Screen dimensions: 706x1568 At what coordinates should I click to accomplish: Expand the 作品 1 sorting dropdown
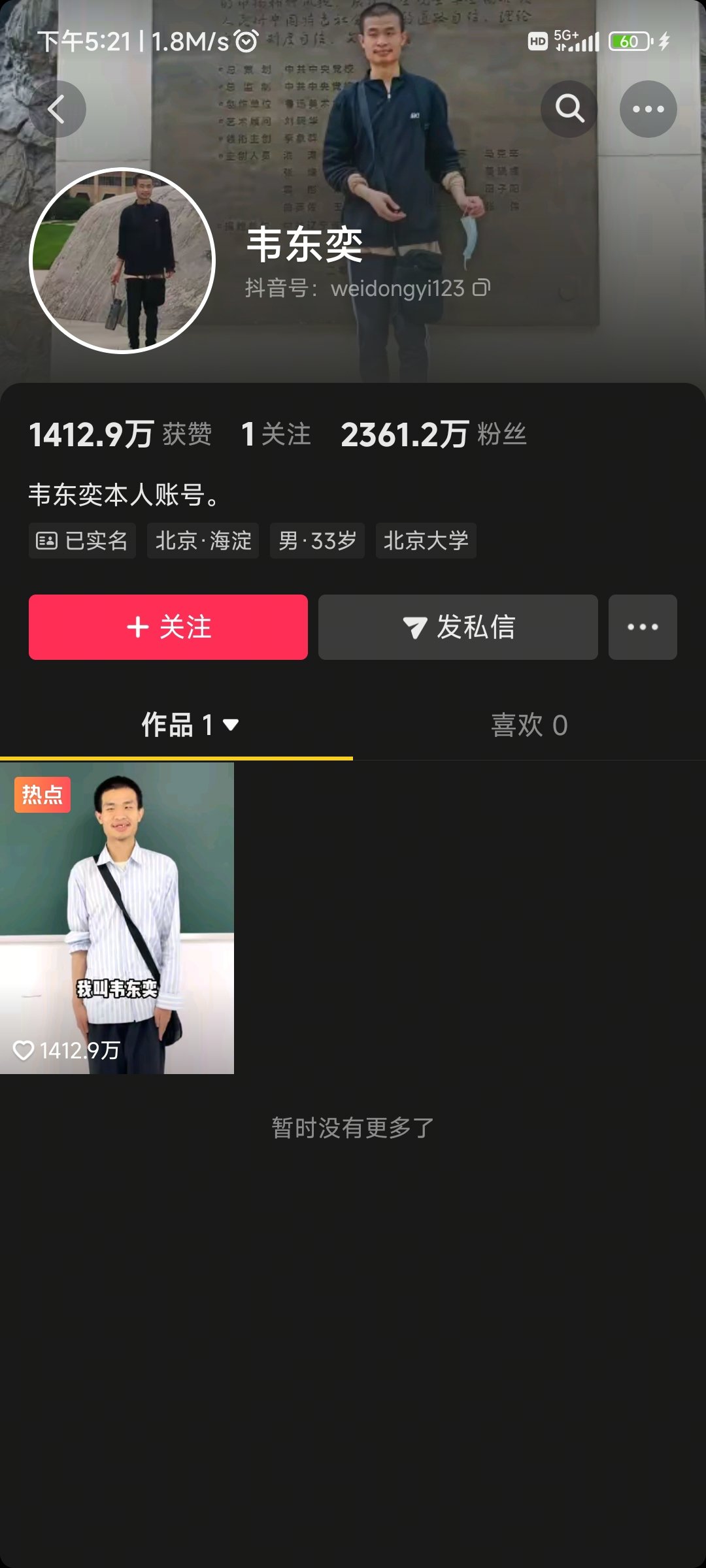[x=190, y=725]
